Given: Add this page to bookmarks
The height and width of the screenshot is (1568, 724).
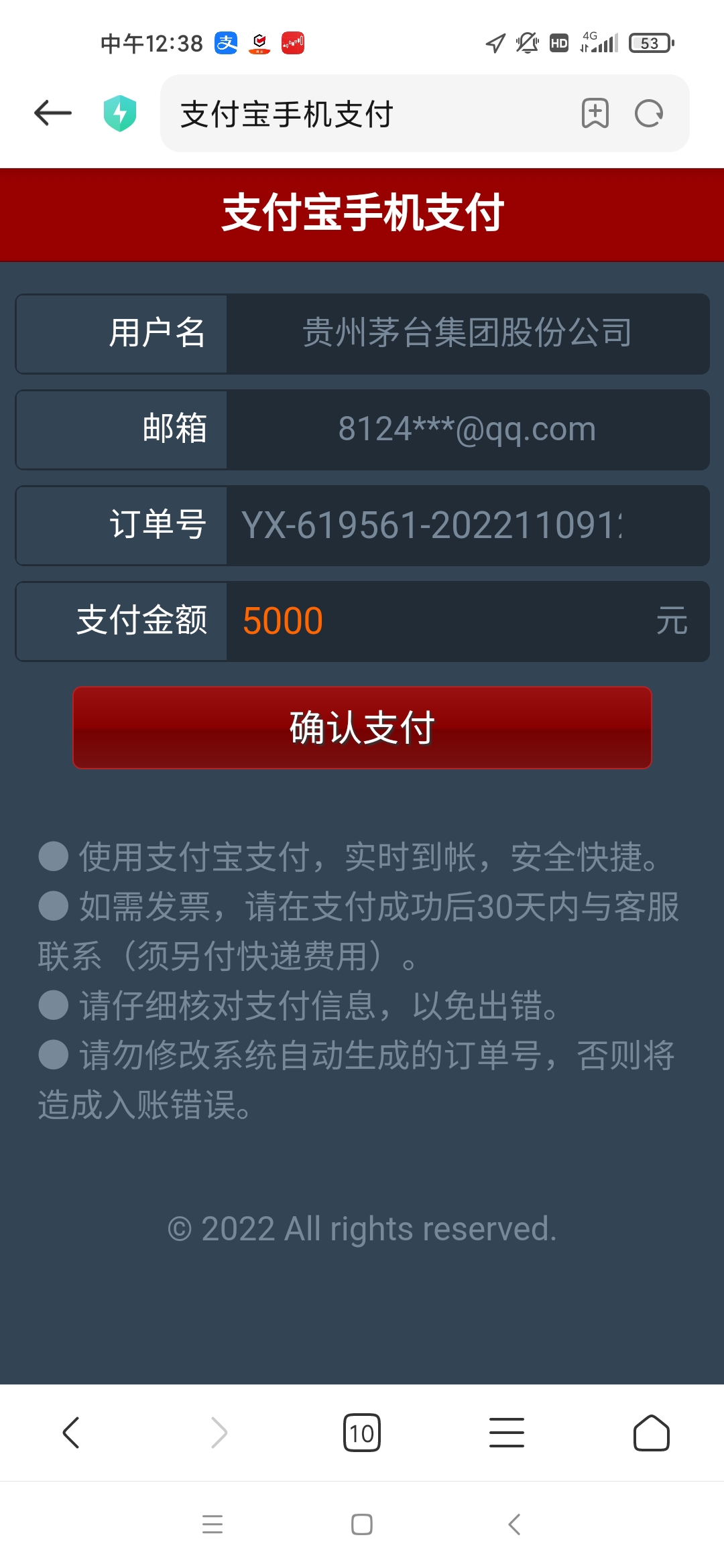Looking at the screenshot, I should click(x=595, y=113).
